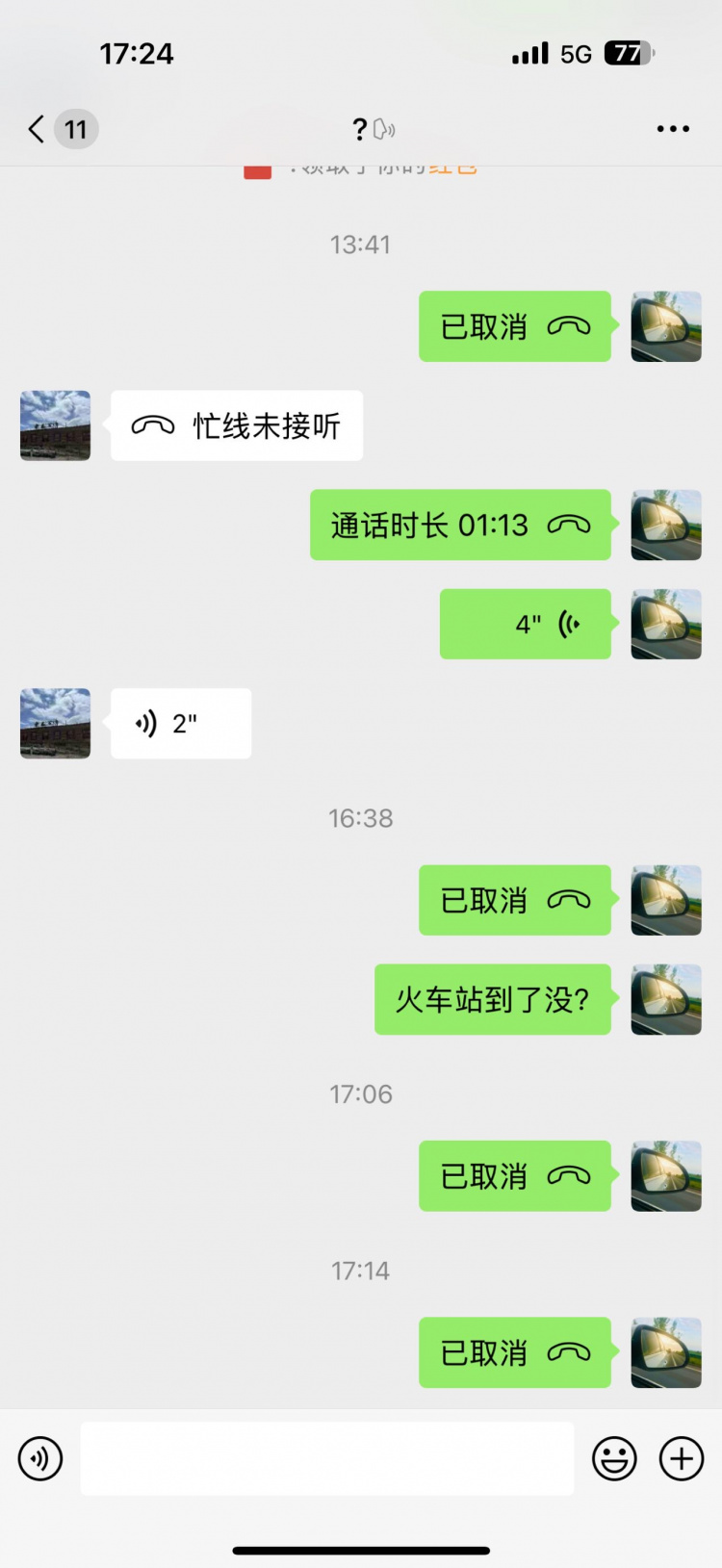Open the plus attachments panel
Viewport: 722px width, 1568px height.
point(682,1459)
